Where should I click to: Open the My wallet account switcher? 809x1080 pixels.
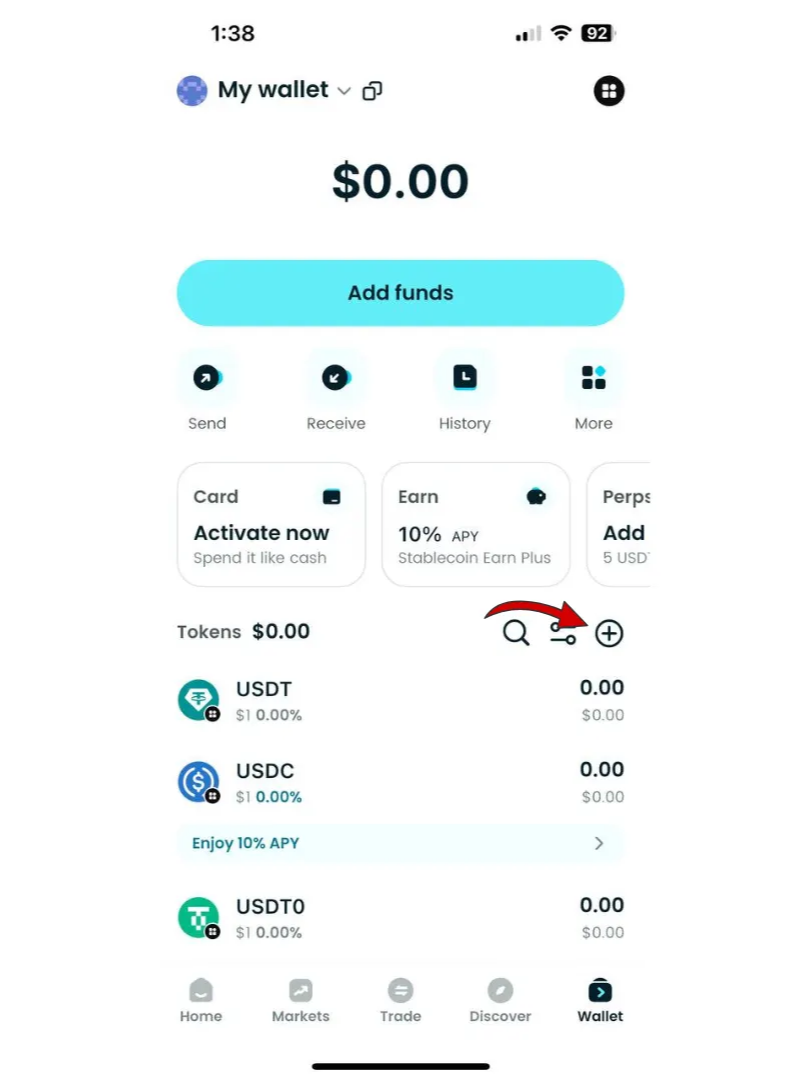272,90
